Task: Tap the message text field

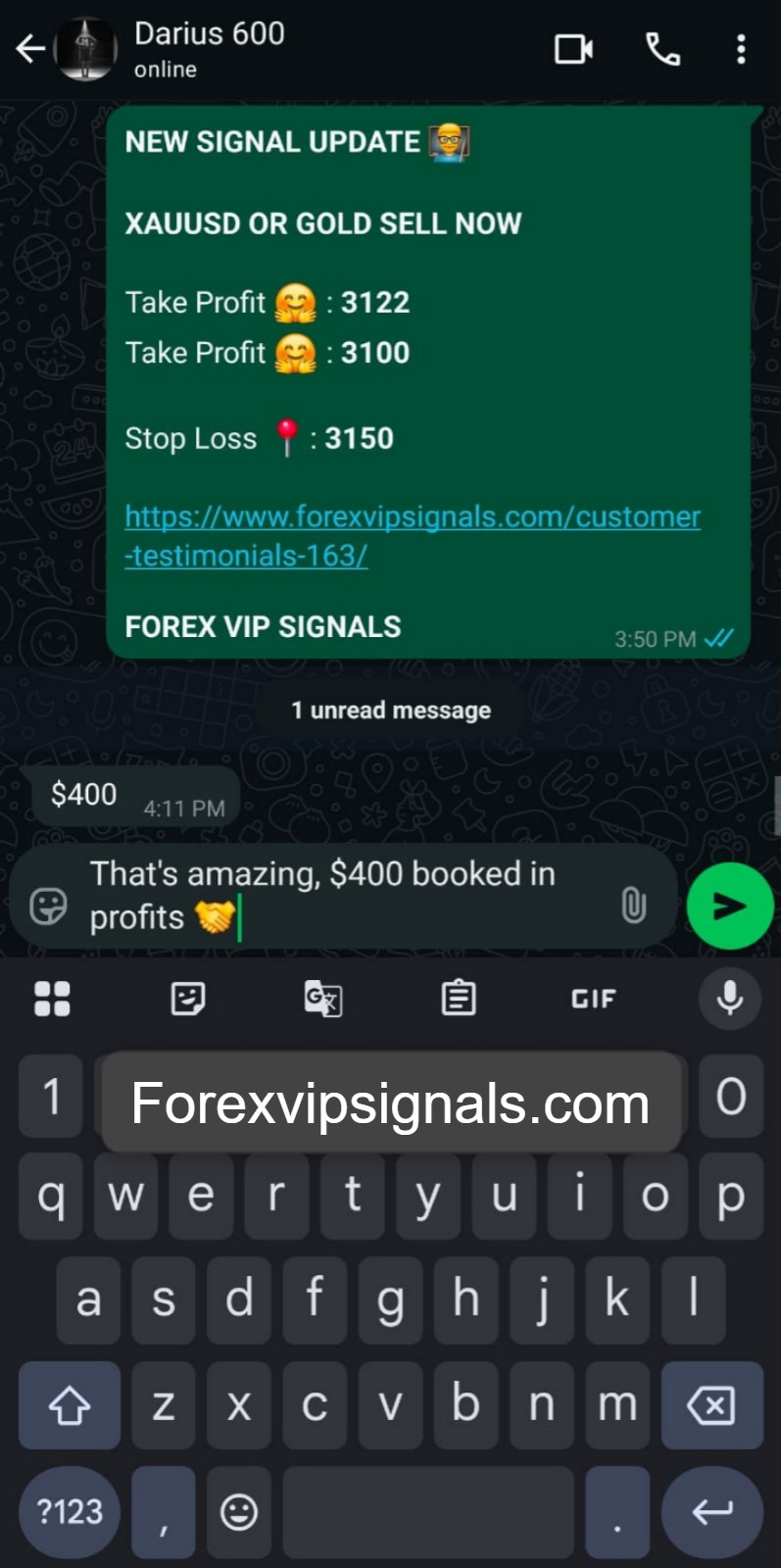Action: [343, 896]
